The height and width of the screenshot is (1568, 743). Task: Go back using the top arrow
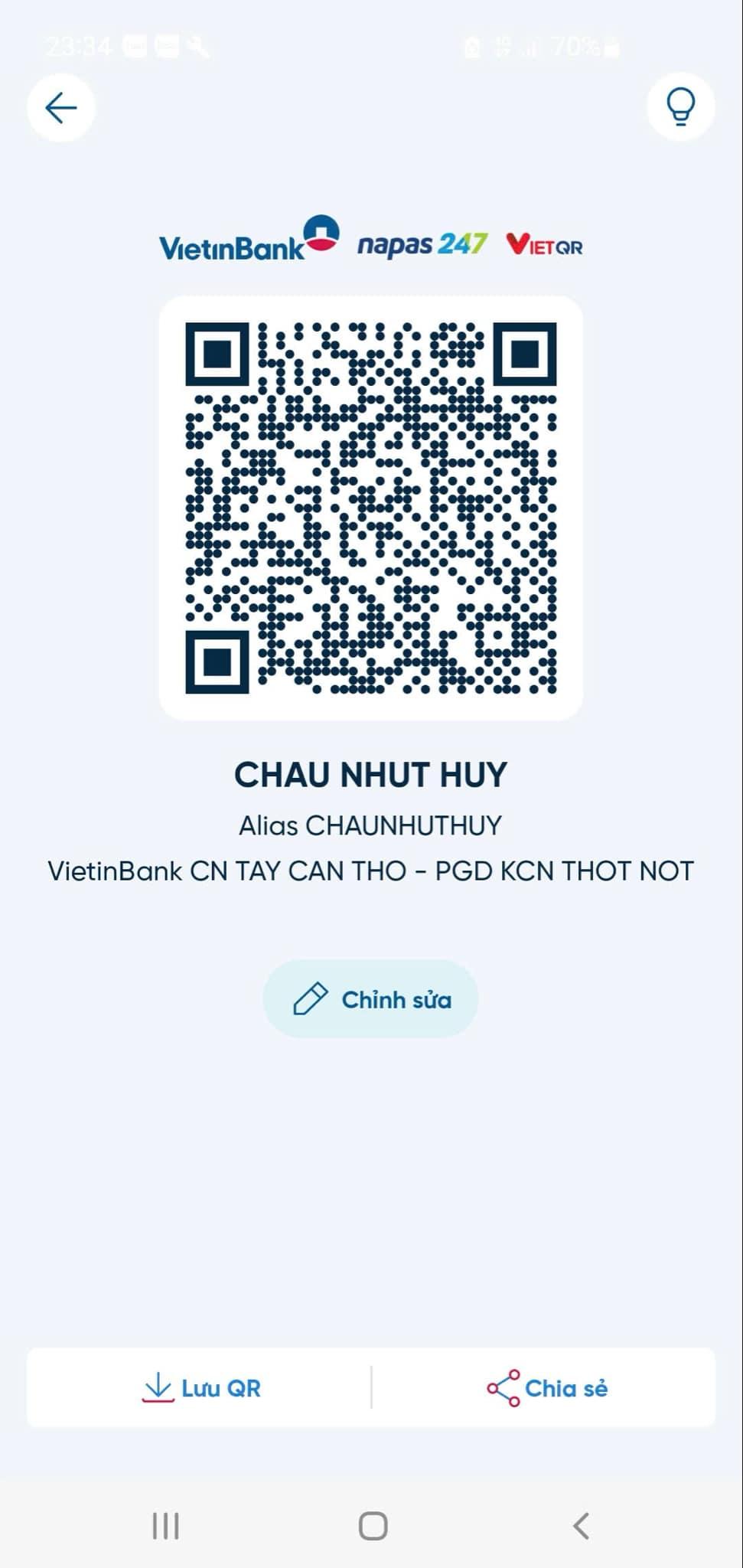pos(61,107)
